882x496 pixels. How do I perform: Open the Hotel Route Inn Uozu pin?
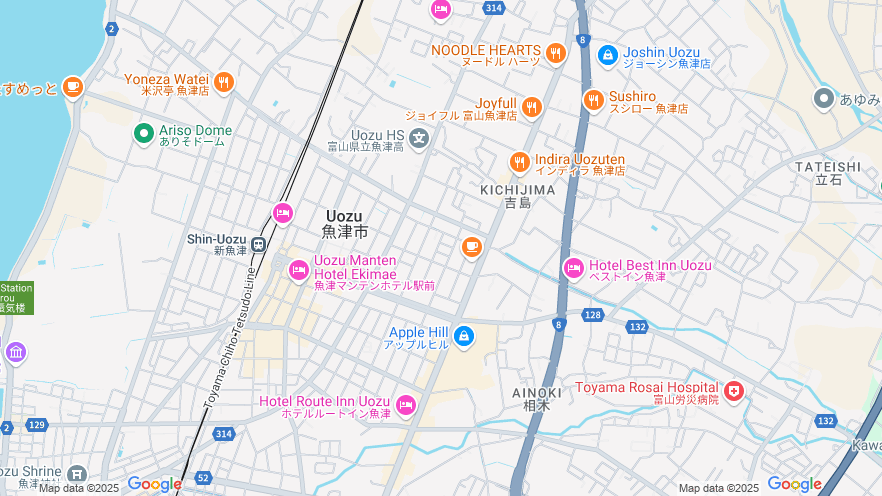coord(405,404)
